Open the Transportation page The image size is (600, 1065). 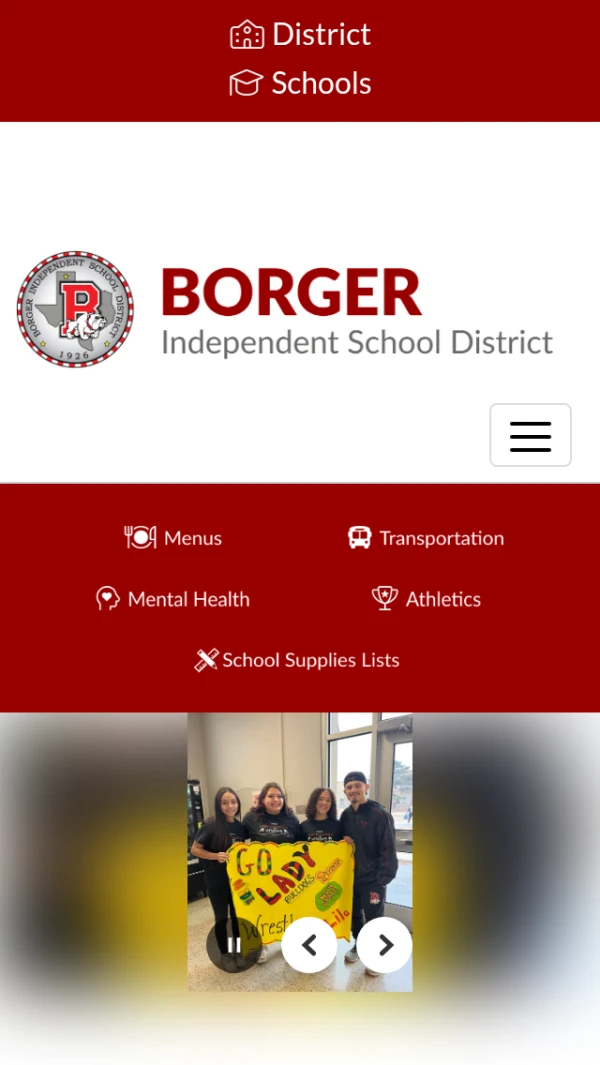tap(426, 538)
